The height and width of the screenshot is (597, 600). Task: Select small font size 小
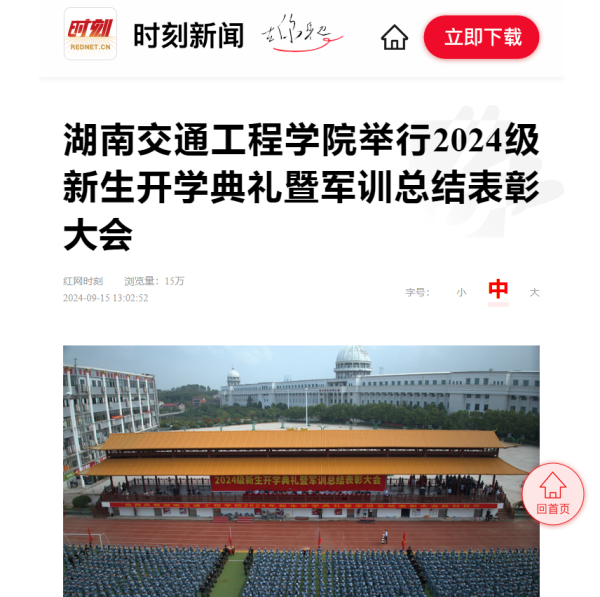(461, 292)
